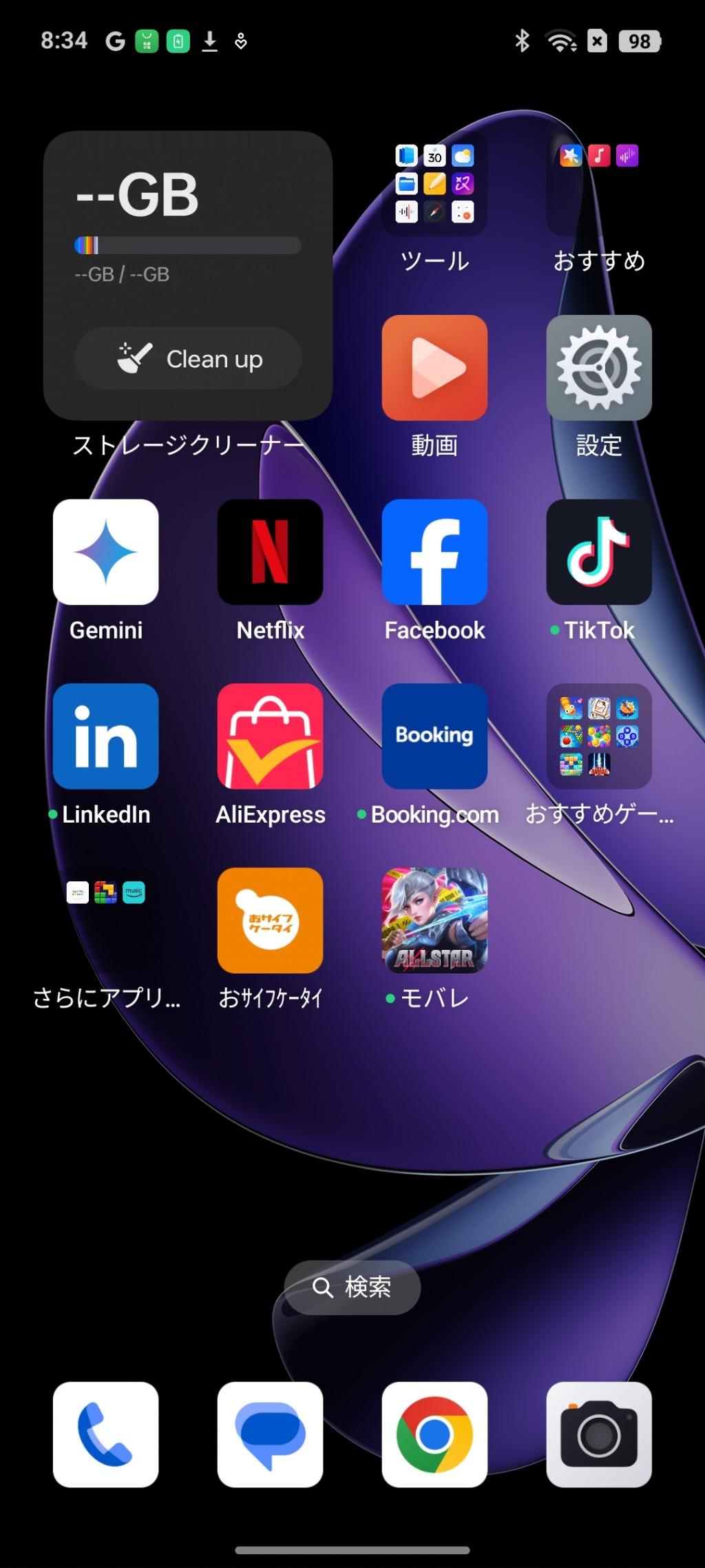The image size is (705, 1568).
Task: Open 設定 settings app
Action: click(x=599, y=368)
